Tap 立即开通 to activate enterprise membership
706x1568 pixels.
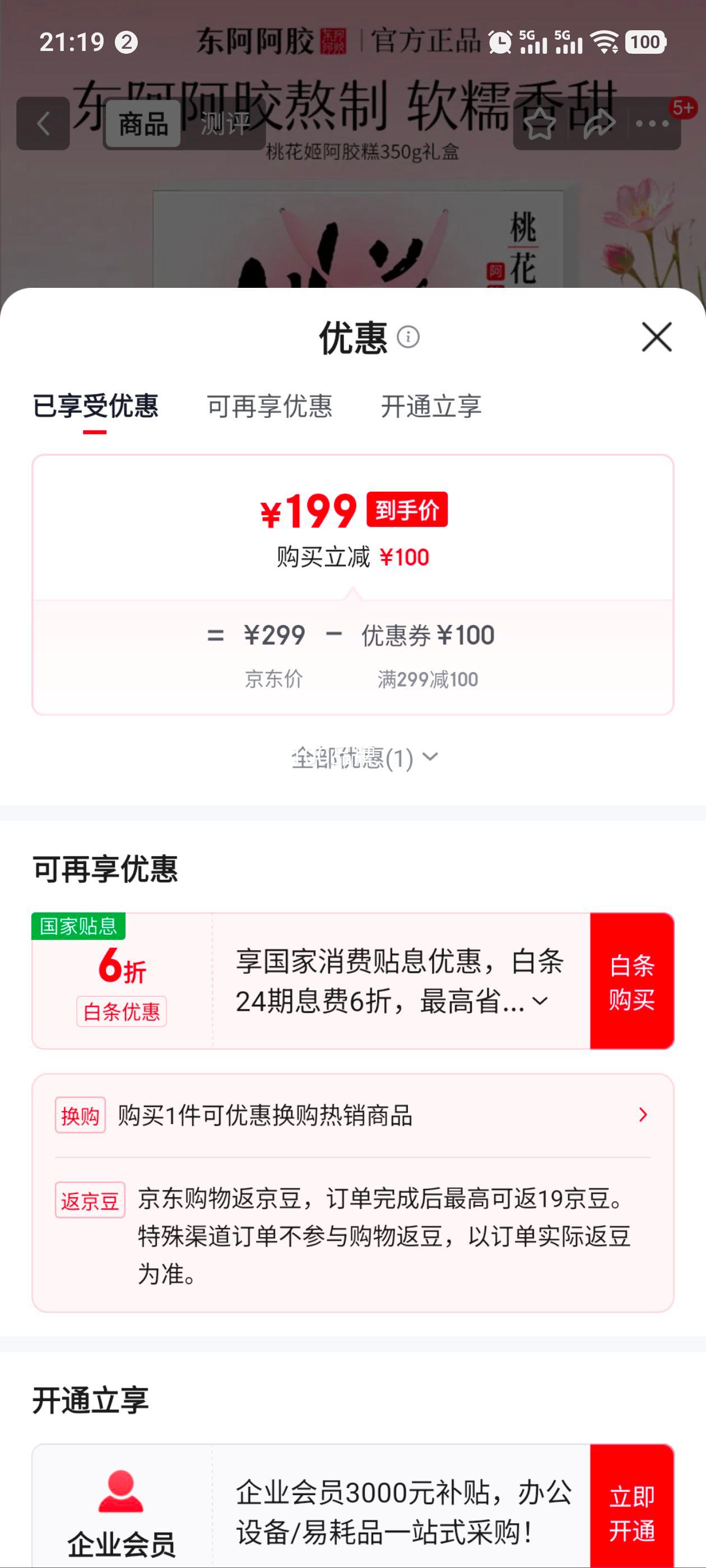tap(632, 1511)
